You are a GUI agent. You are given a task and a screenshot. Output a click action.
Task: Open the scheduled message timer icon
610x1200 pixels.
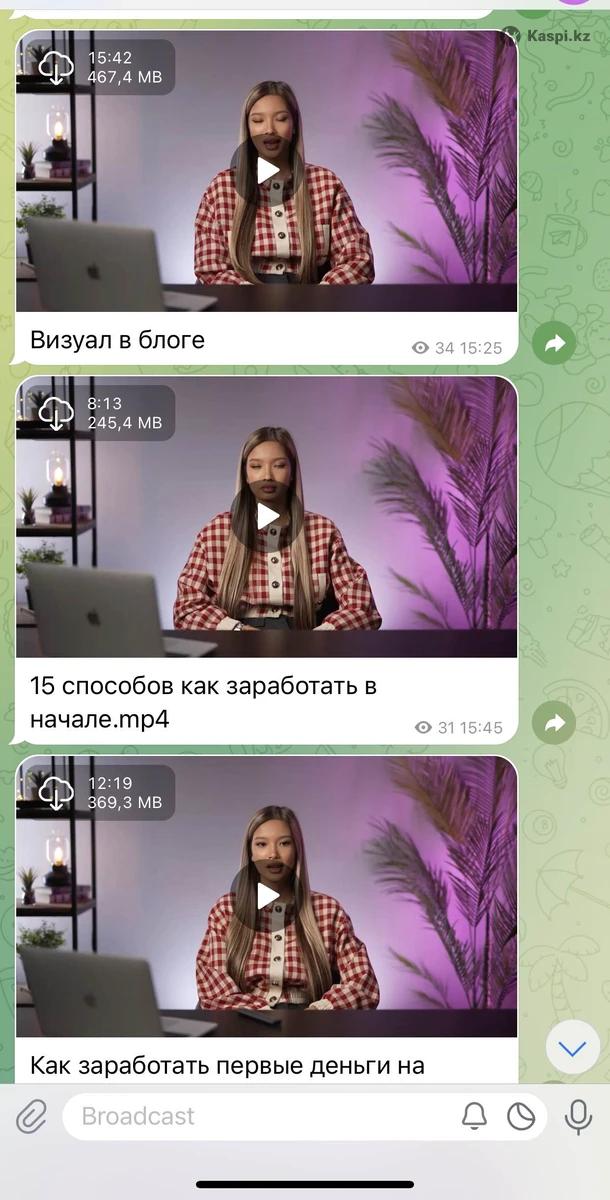point(521,1116)
